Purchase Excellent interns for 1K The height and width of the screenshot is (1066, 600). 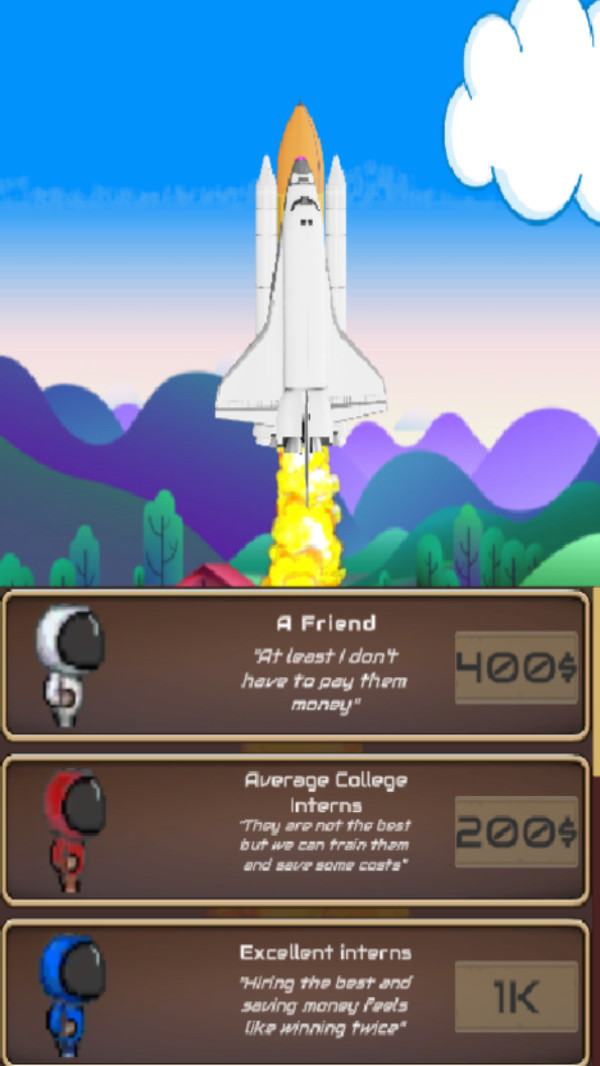[x=516, y=996]
